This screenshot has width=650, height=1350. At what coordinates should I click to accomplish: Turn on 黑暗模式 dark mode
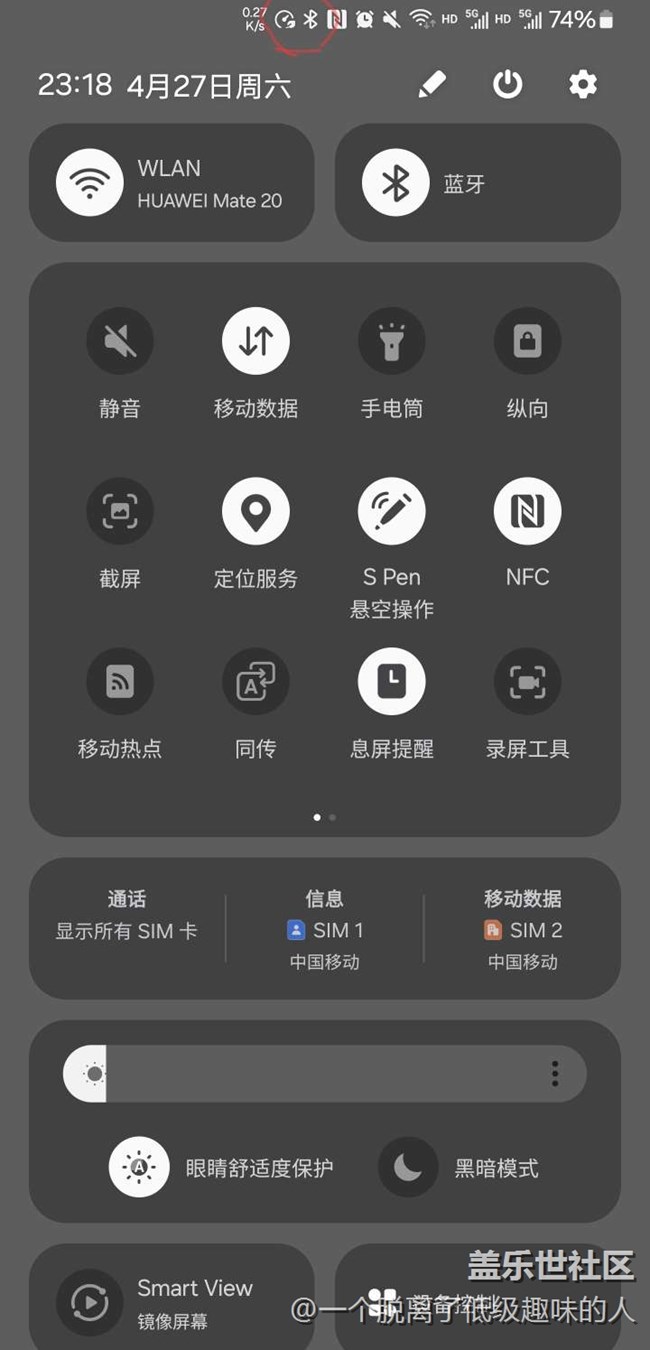tap(408, 1167)
